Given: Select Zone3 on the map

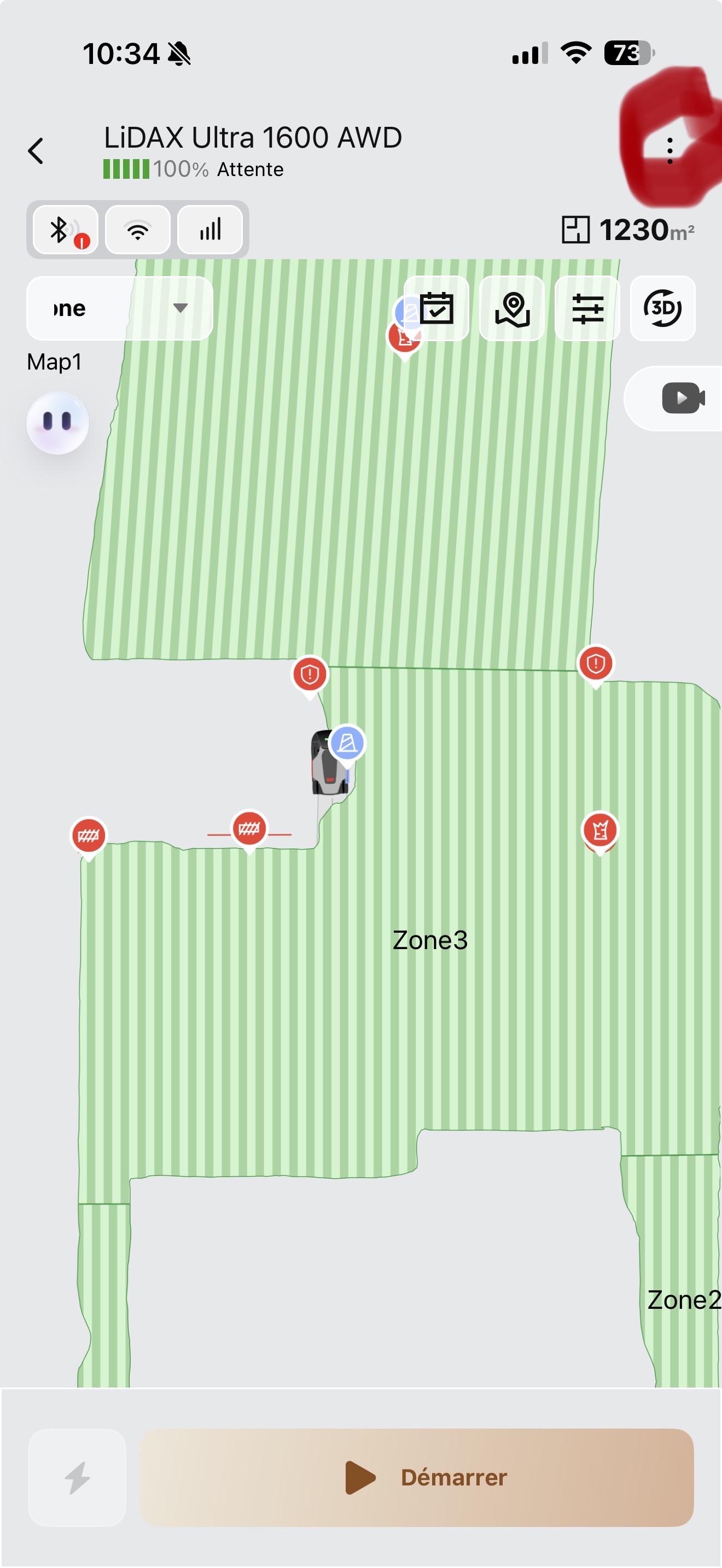Looking at the screenshot, I should [430, 940].
